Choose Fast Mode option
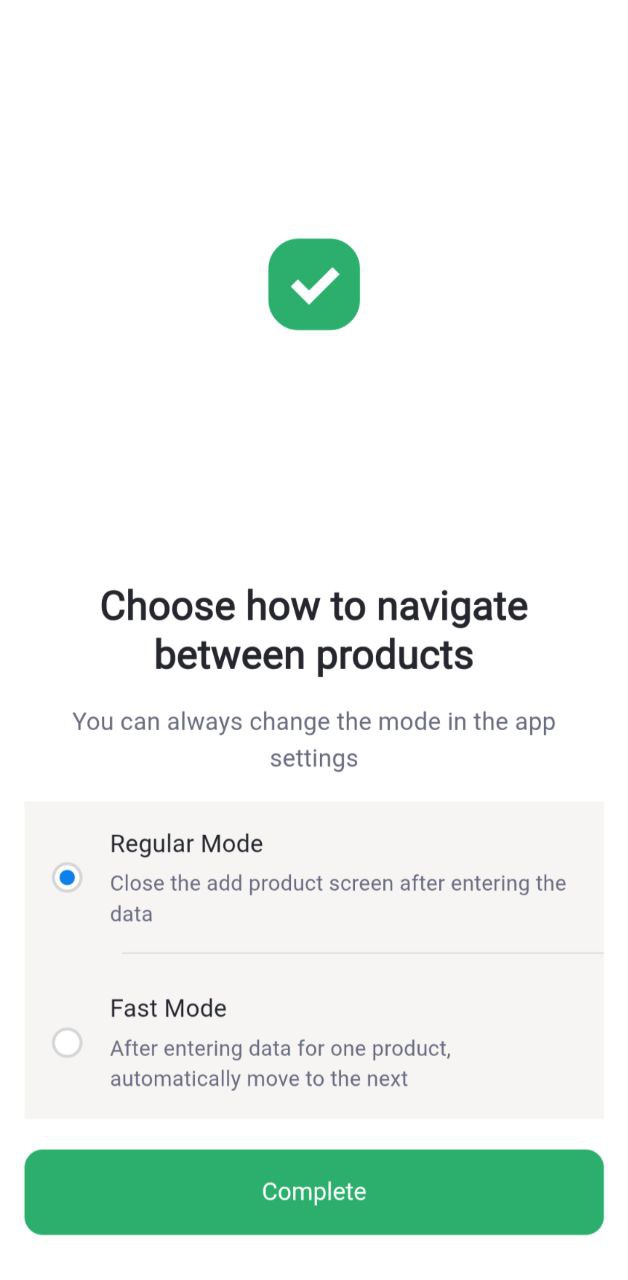The width and height of the screenshot is (628, 1280). coord(67,1043)
